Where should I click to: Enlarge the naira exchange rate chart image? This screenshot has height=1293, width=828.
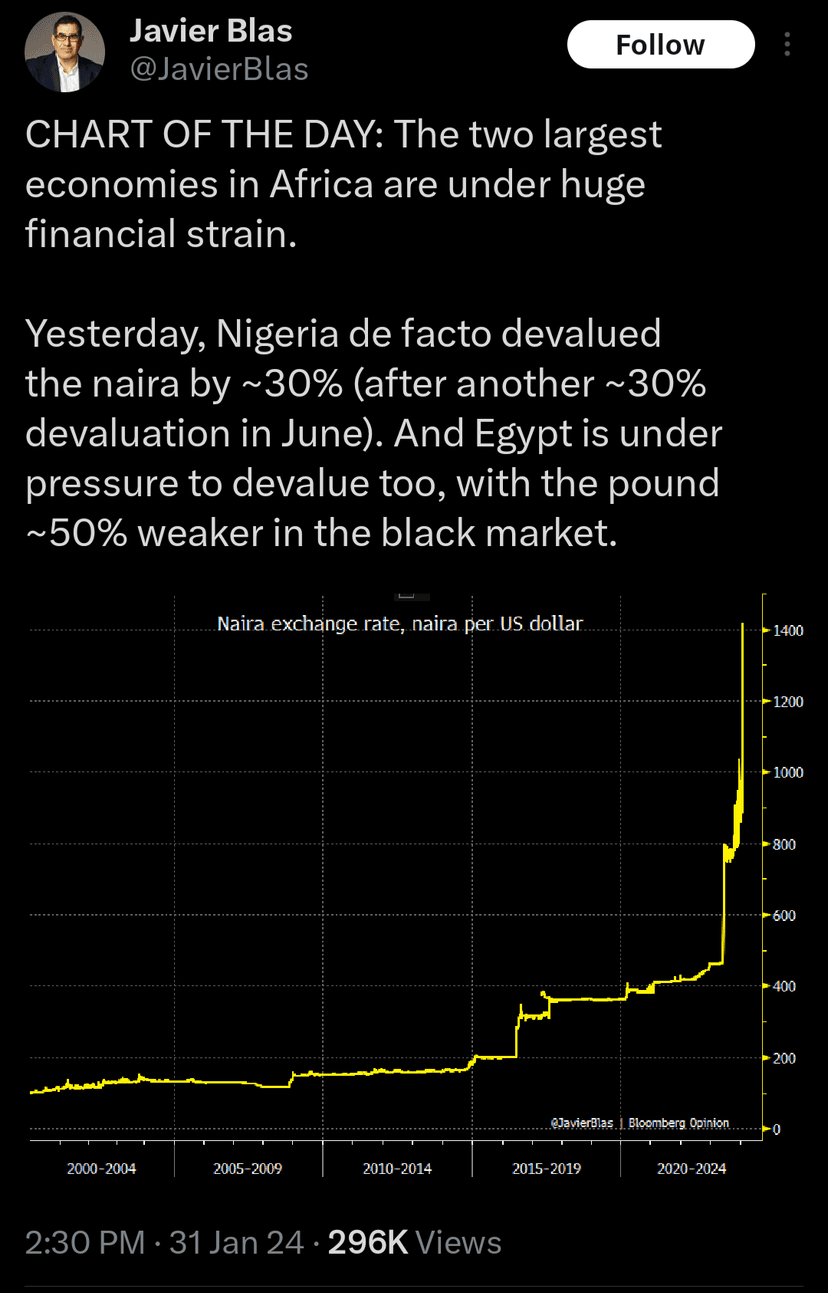400,880
